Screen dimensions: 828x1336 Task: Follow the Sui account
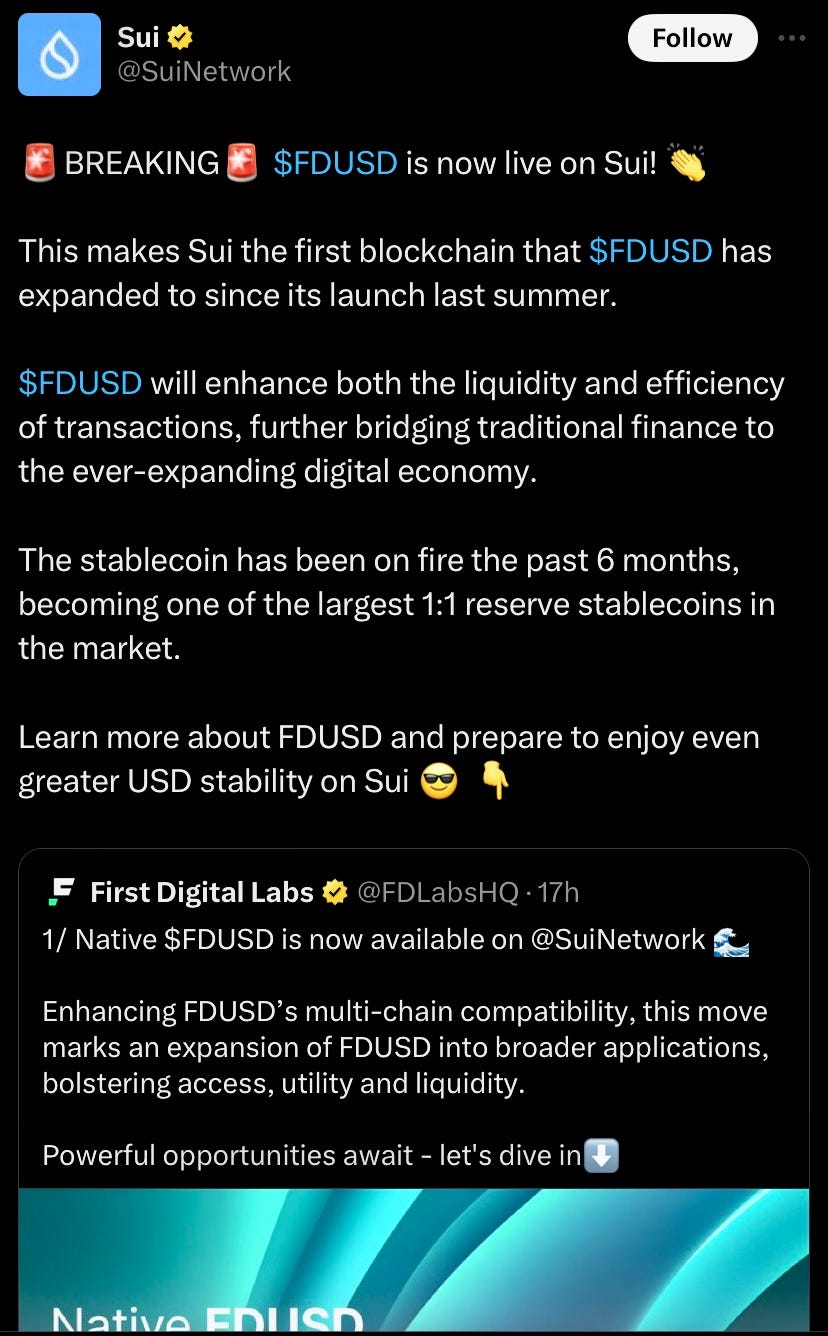(x=692, y=38)
